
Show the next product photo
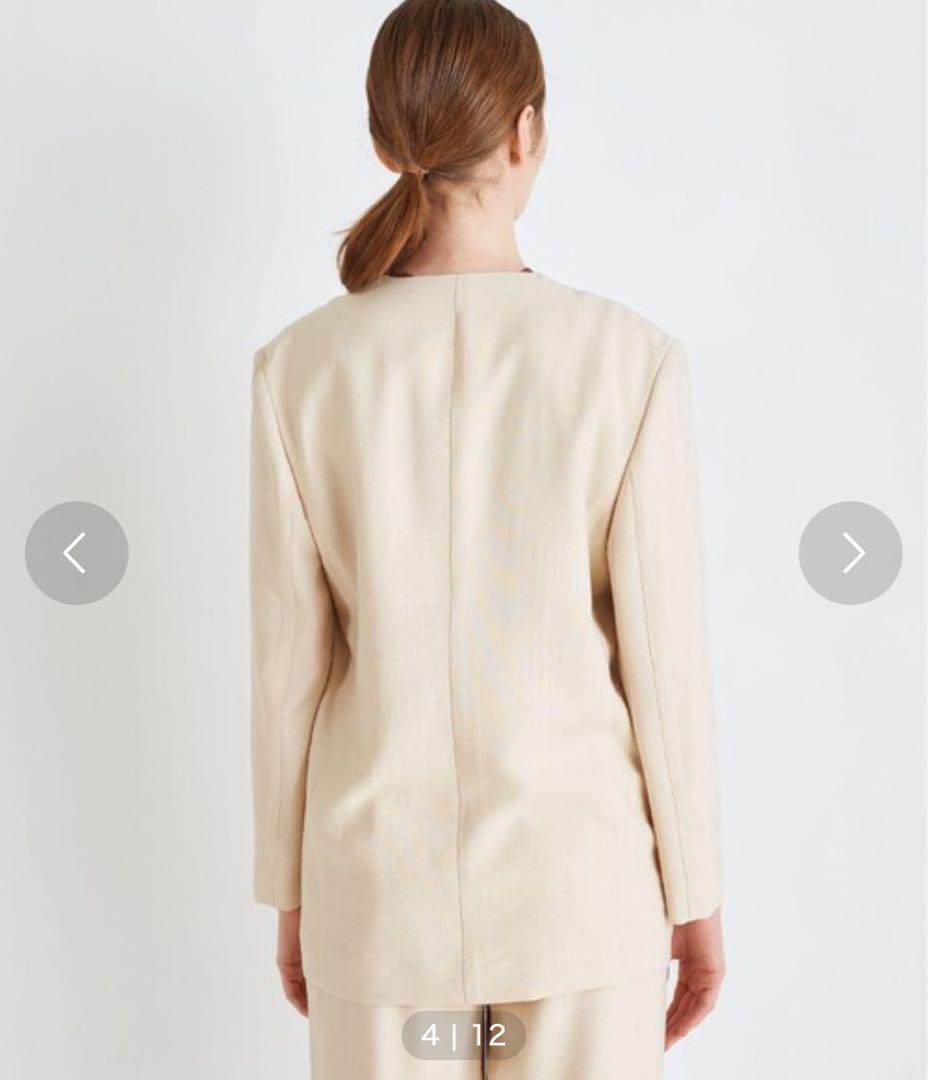click(x=850, y=552)
